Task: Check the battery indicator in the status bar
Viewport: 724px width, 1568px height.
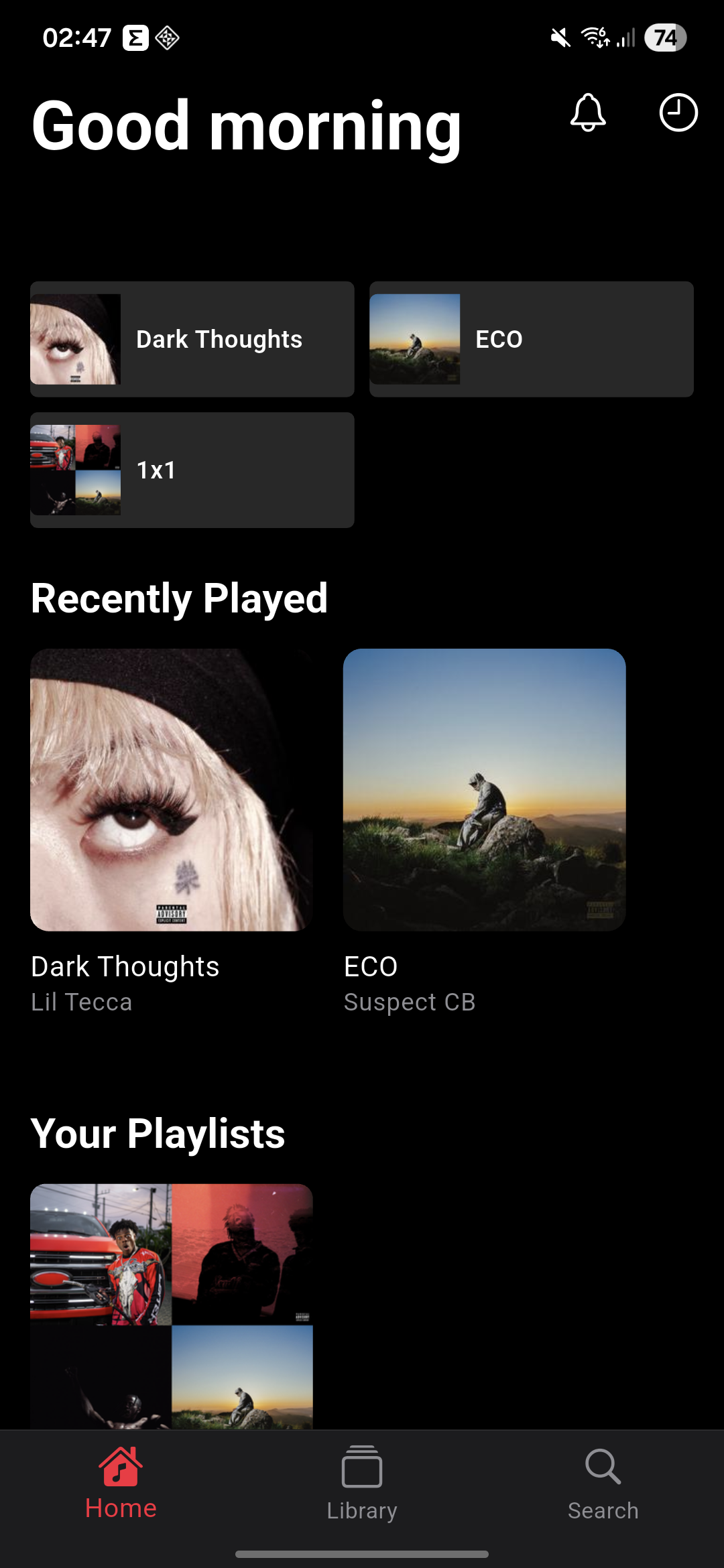Action: click(x=664, y=38)
